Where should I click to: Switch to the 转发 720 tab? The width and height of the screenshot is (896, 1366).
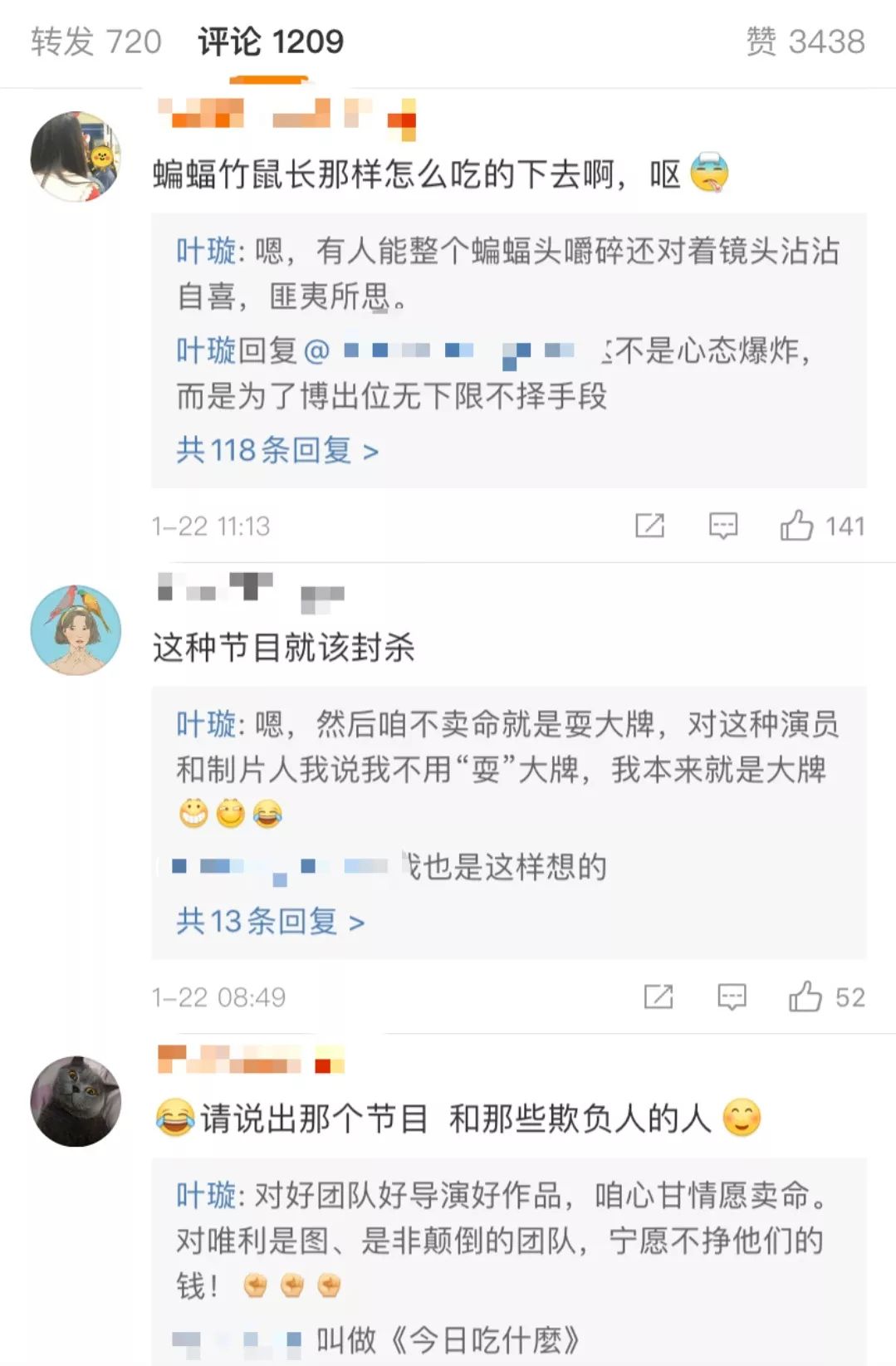pyautogui.click(x=95, y=42)
